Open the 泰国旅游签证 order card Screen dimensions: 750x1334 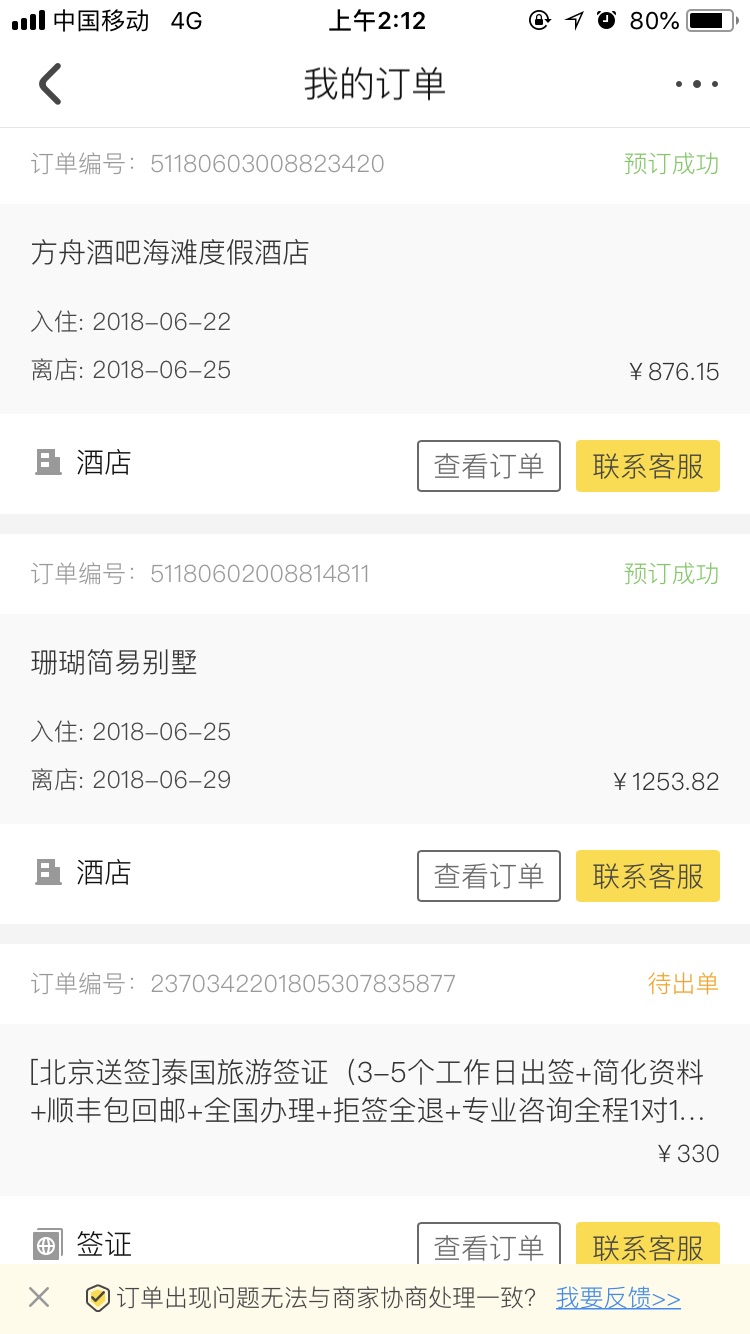point(375,1110)
